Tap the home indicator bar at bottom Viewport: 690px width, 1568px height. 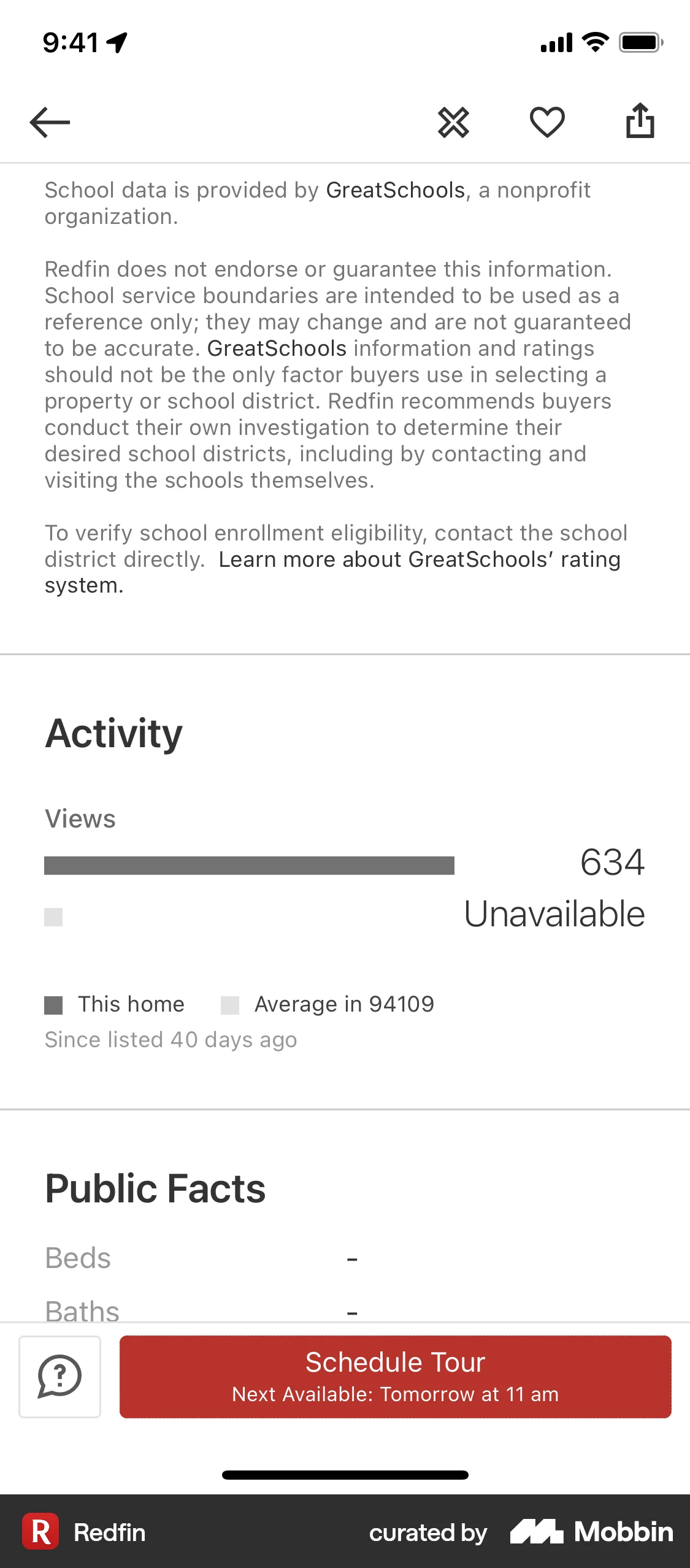tap(345, 1475)
